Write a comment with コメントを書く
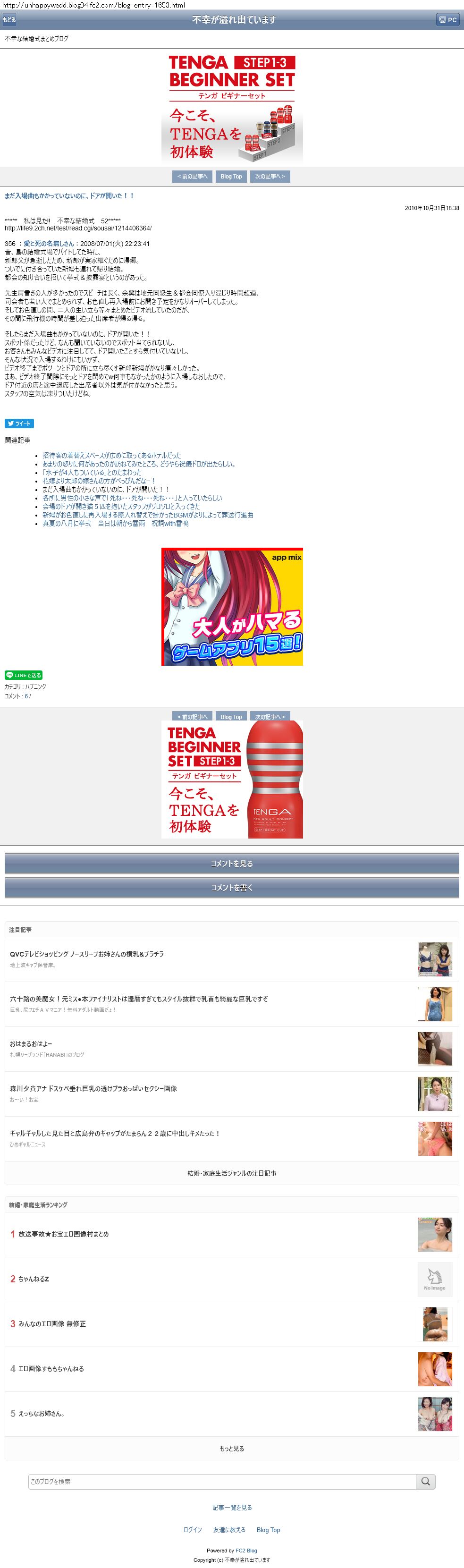Image resolution: width=464 pixels, height=1568 pixels. point(231,888)
